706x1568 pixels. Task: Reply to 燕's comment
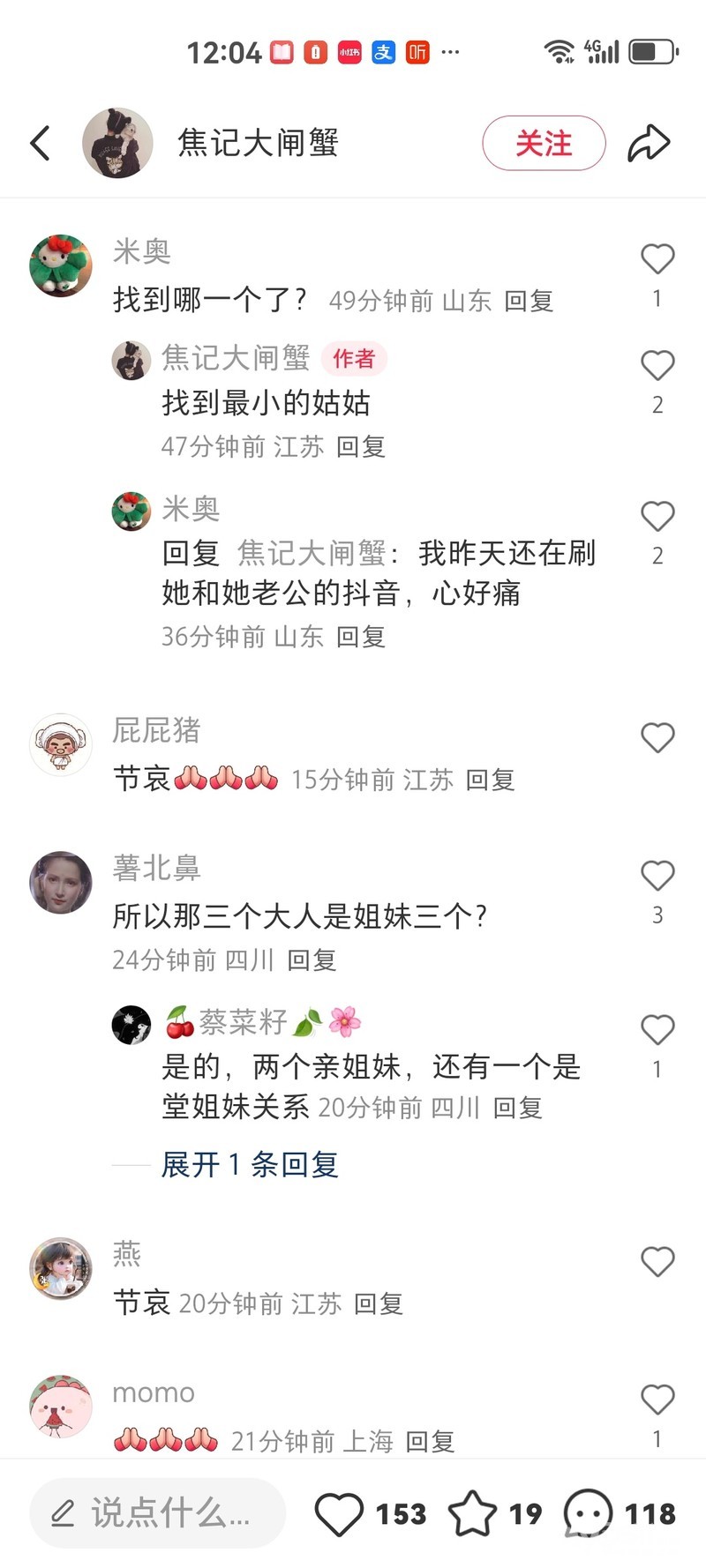379,1303
